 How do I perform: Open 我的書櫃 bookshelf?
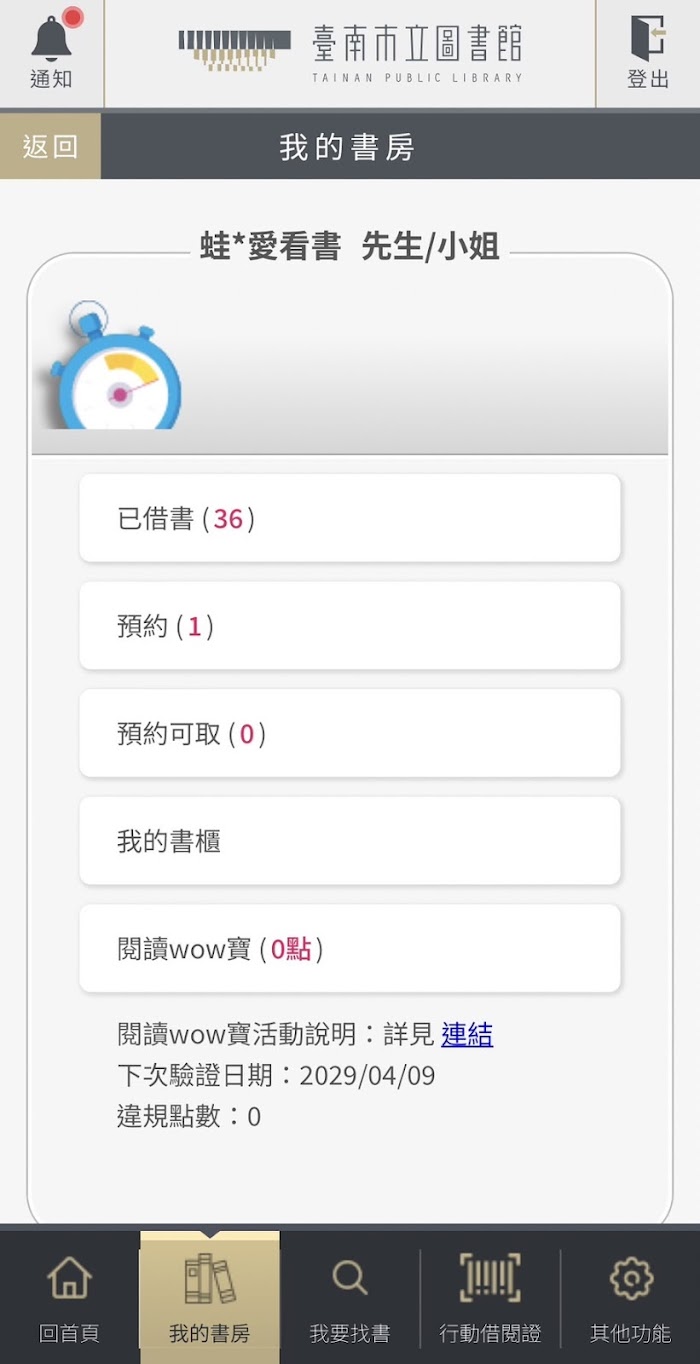pyautogui.click(x=350, y=841)
